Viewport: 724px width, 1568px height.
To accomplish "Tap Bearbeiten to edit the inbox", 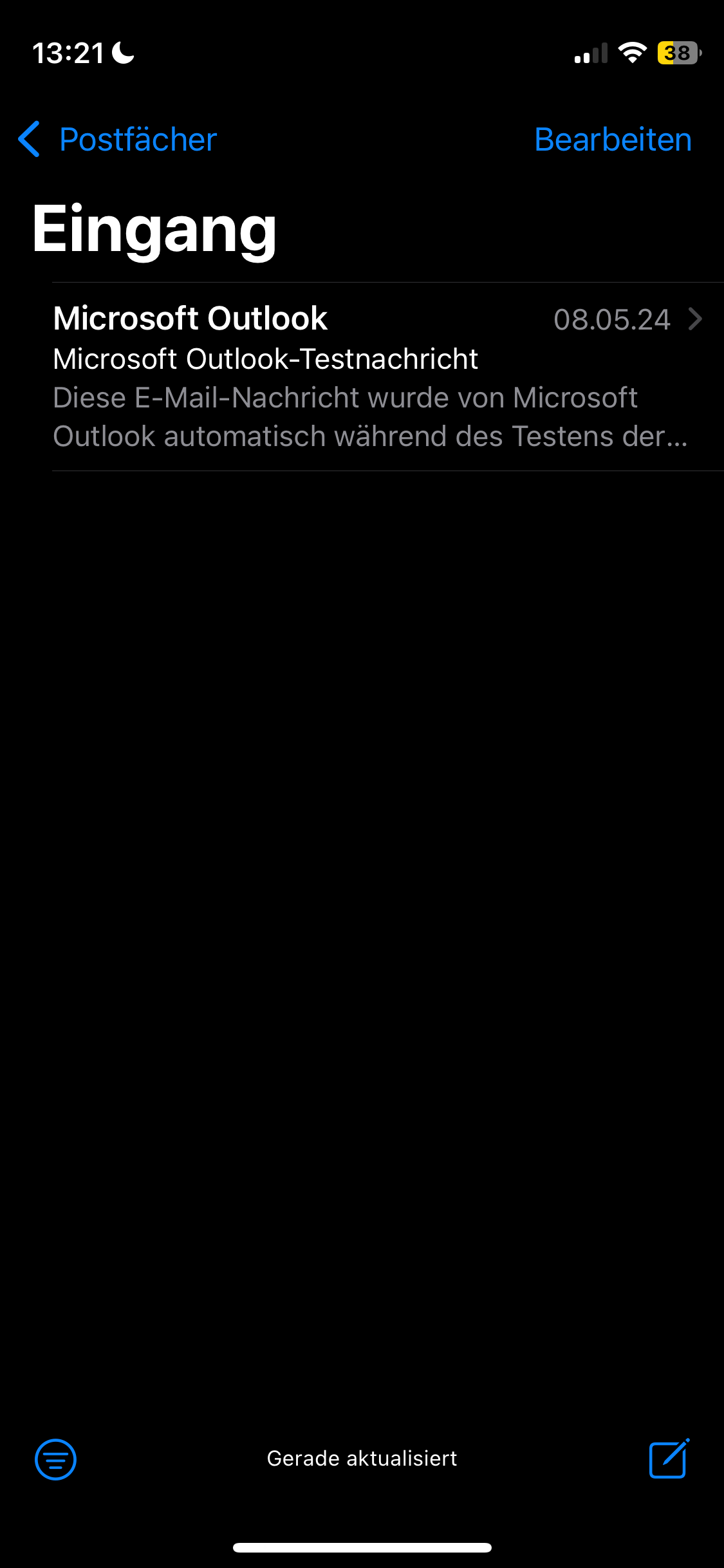I will pos(613,140).
